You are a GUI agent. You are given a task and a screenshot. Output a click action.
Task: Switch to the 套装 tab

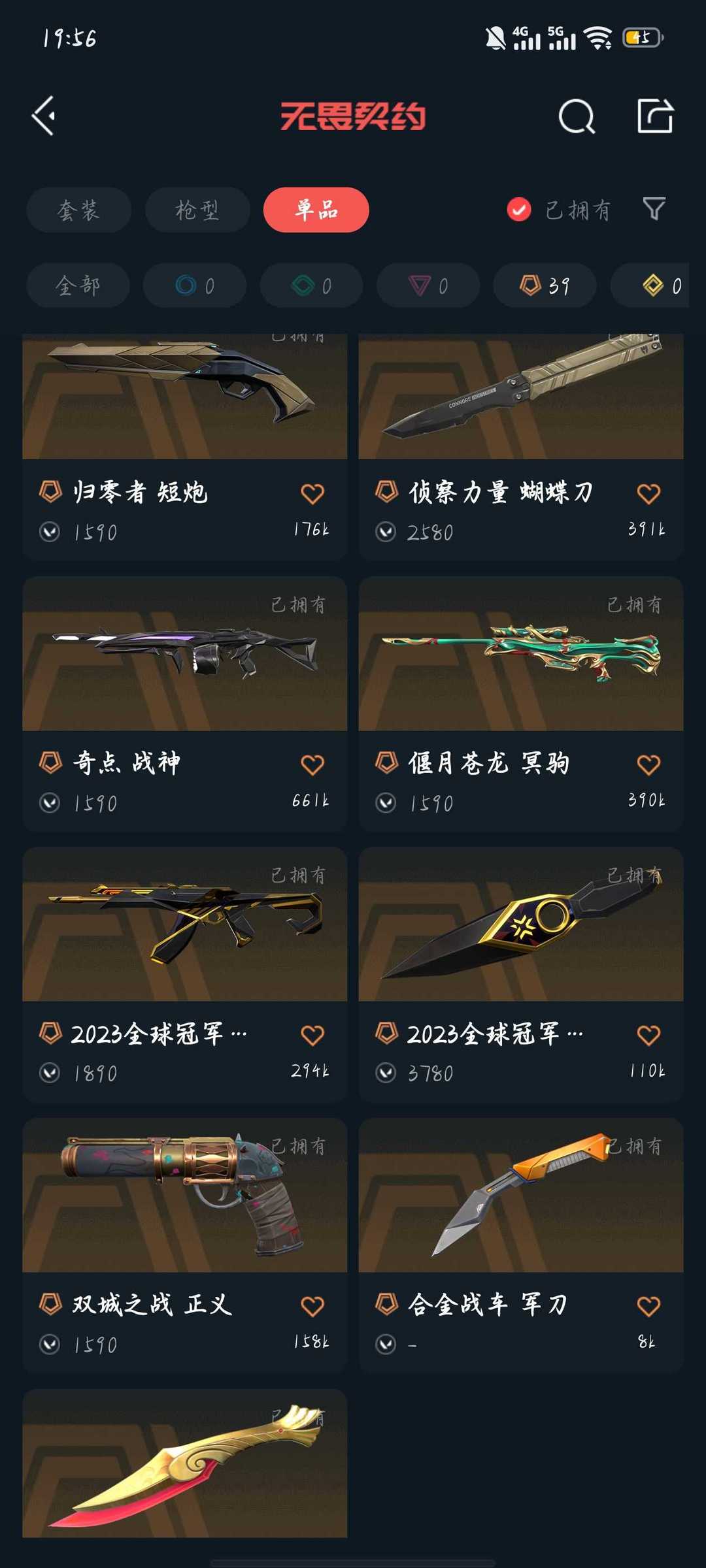tap(78, 210)
